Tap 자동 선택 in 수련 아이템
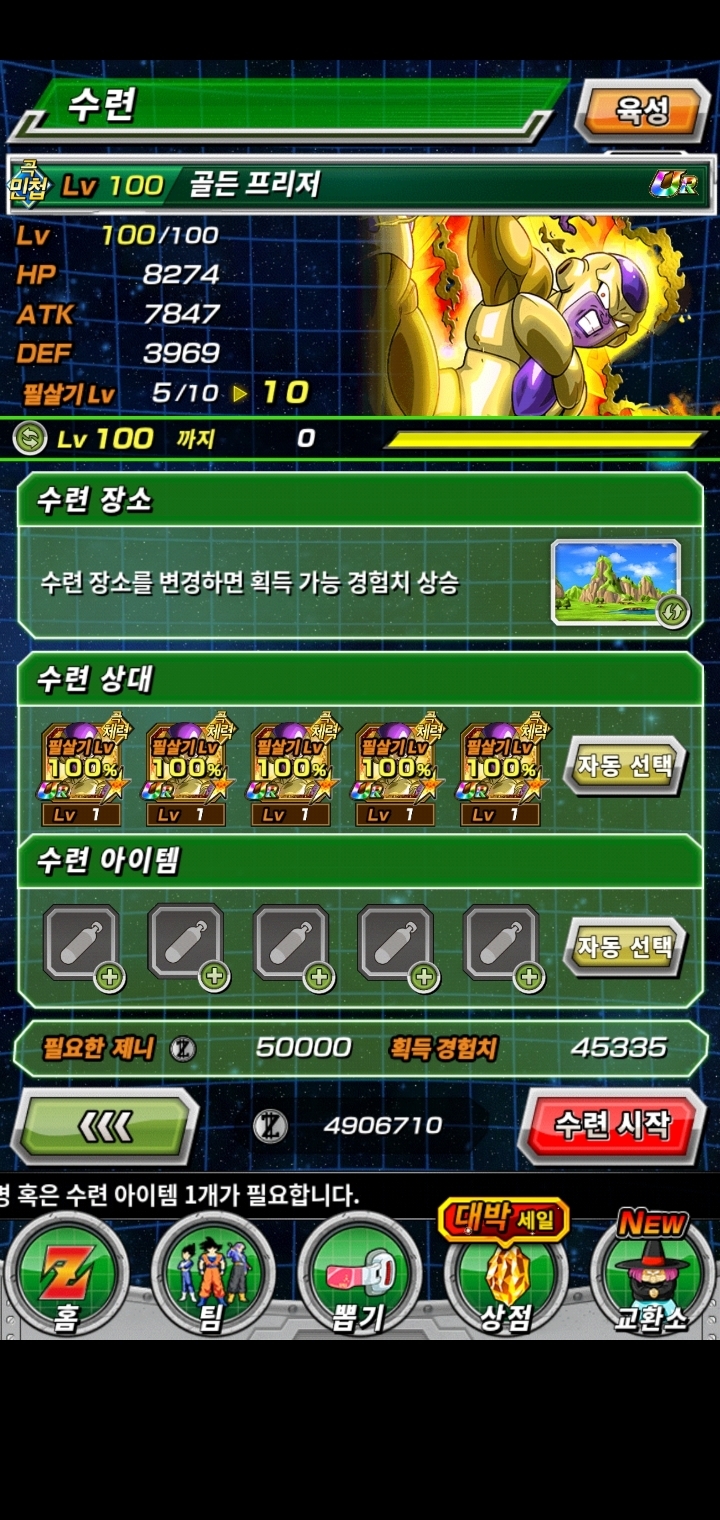This screenshot has width=720, height=1520. (625, 947)
